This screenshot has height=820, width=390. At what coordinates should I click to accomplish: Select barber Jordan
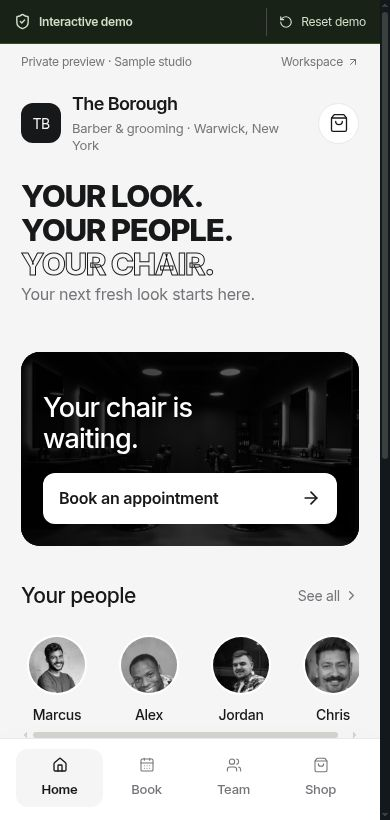[x=241, y=679]
